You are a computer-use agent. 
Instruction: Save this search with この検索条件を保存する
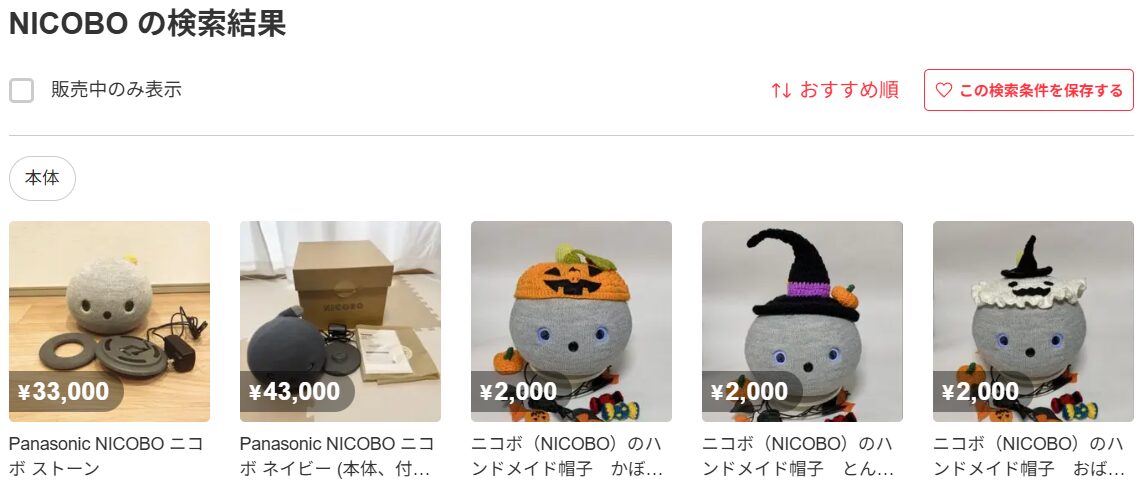(x=1029, y=90)
